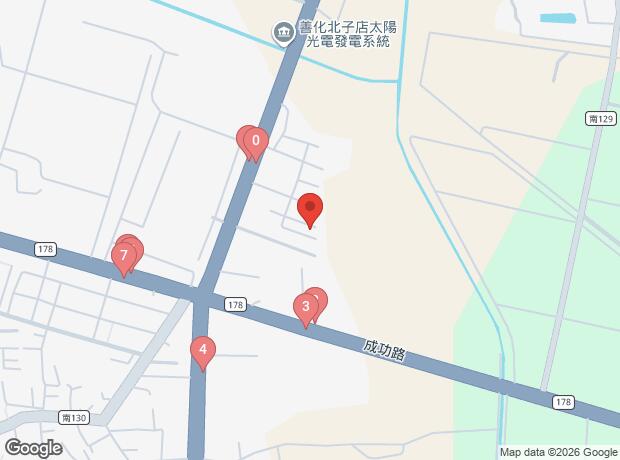Viewport: 620px width, 460px height.
Task: Tap the map marker labeled 0
Action: coord(256,142)
